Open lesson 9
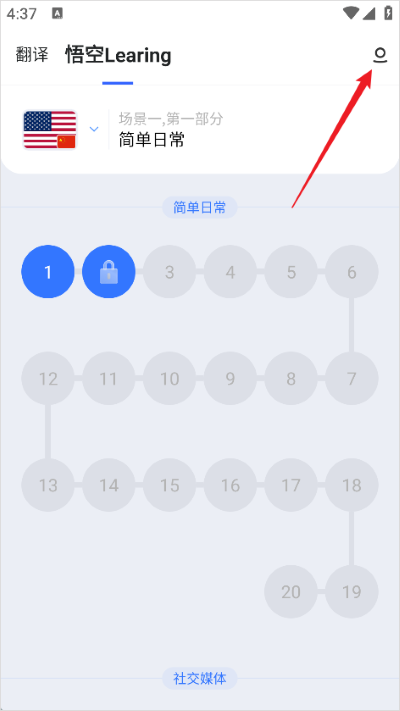The width and height of the screenshot is (400, 711). [230, 378]
